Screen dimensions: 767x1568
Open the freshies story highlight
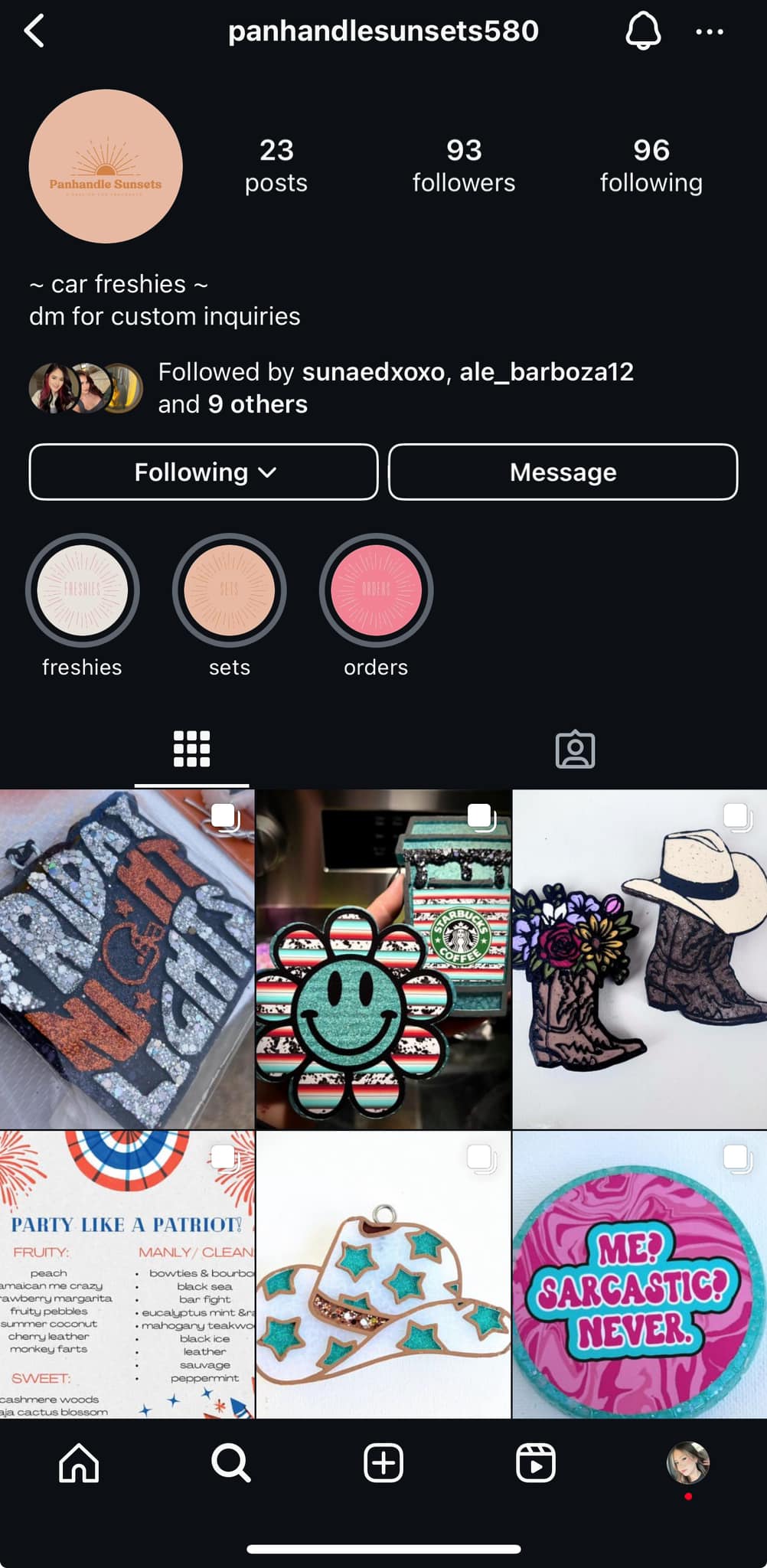point(83,590)
